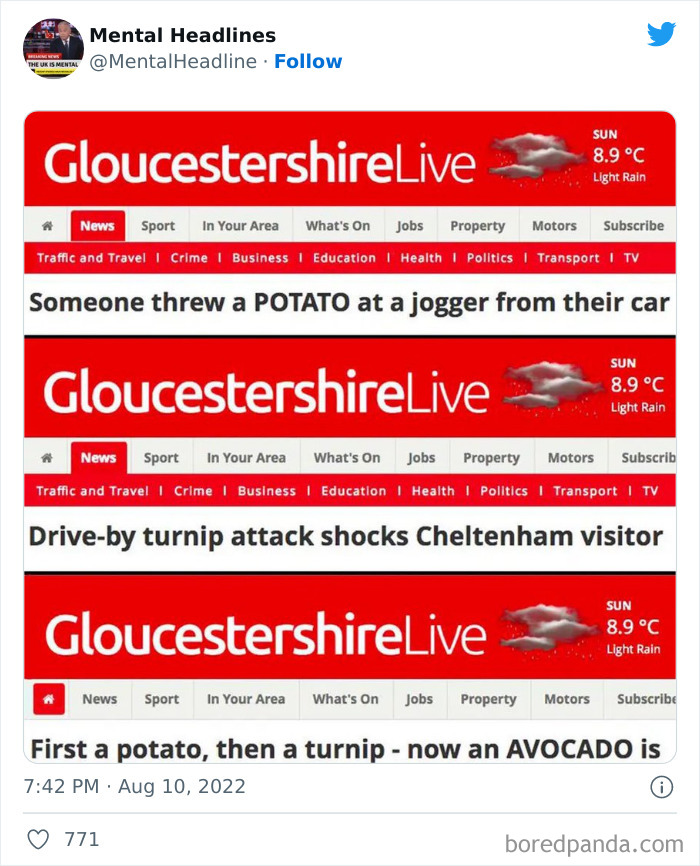
Task: Follow the Mental Headlines account
Action: pyautogui.click(x=308, y=62)
